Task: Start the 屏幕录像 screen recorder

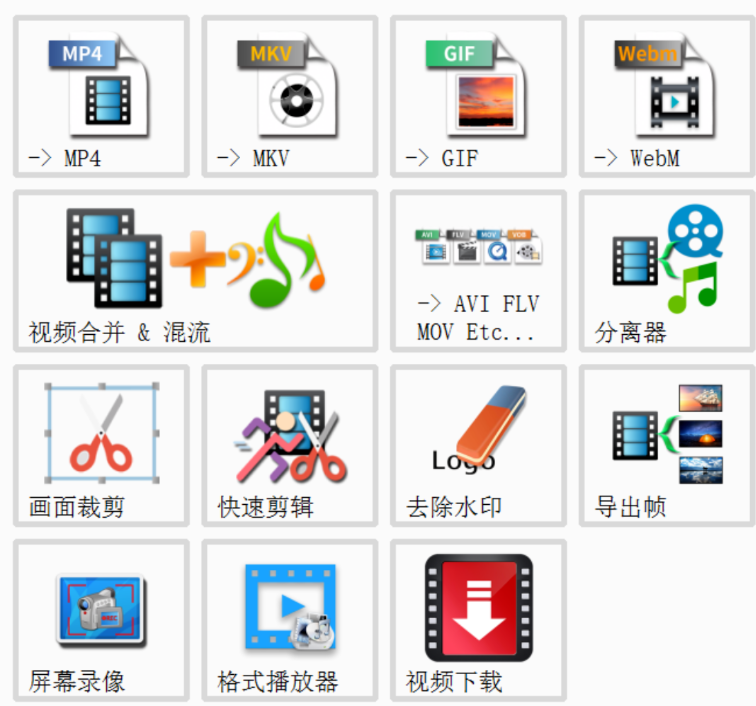Action: (100, 620)
